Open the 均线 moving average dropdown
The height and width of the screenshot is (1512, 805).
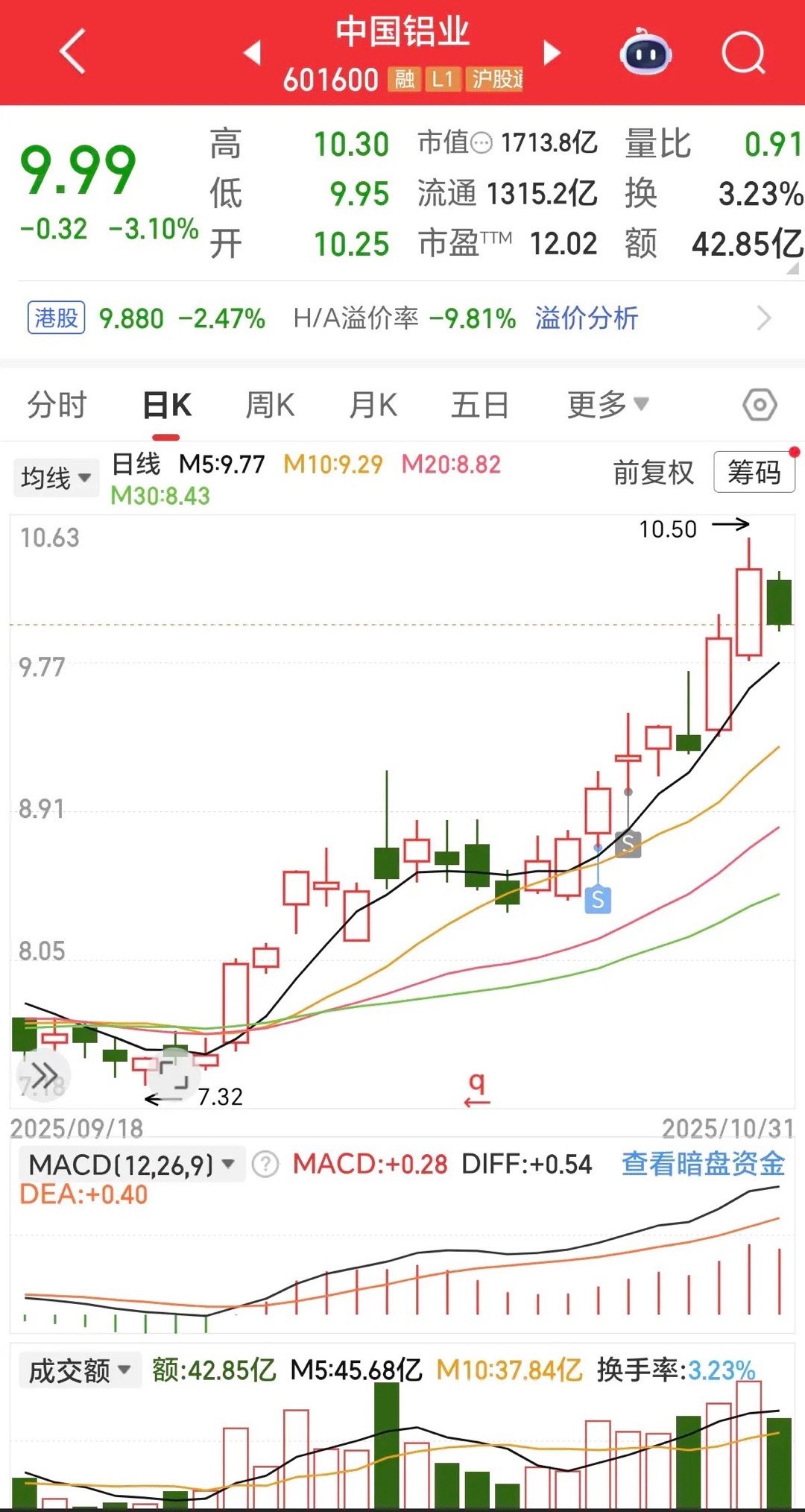pos(56,478)
